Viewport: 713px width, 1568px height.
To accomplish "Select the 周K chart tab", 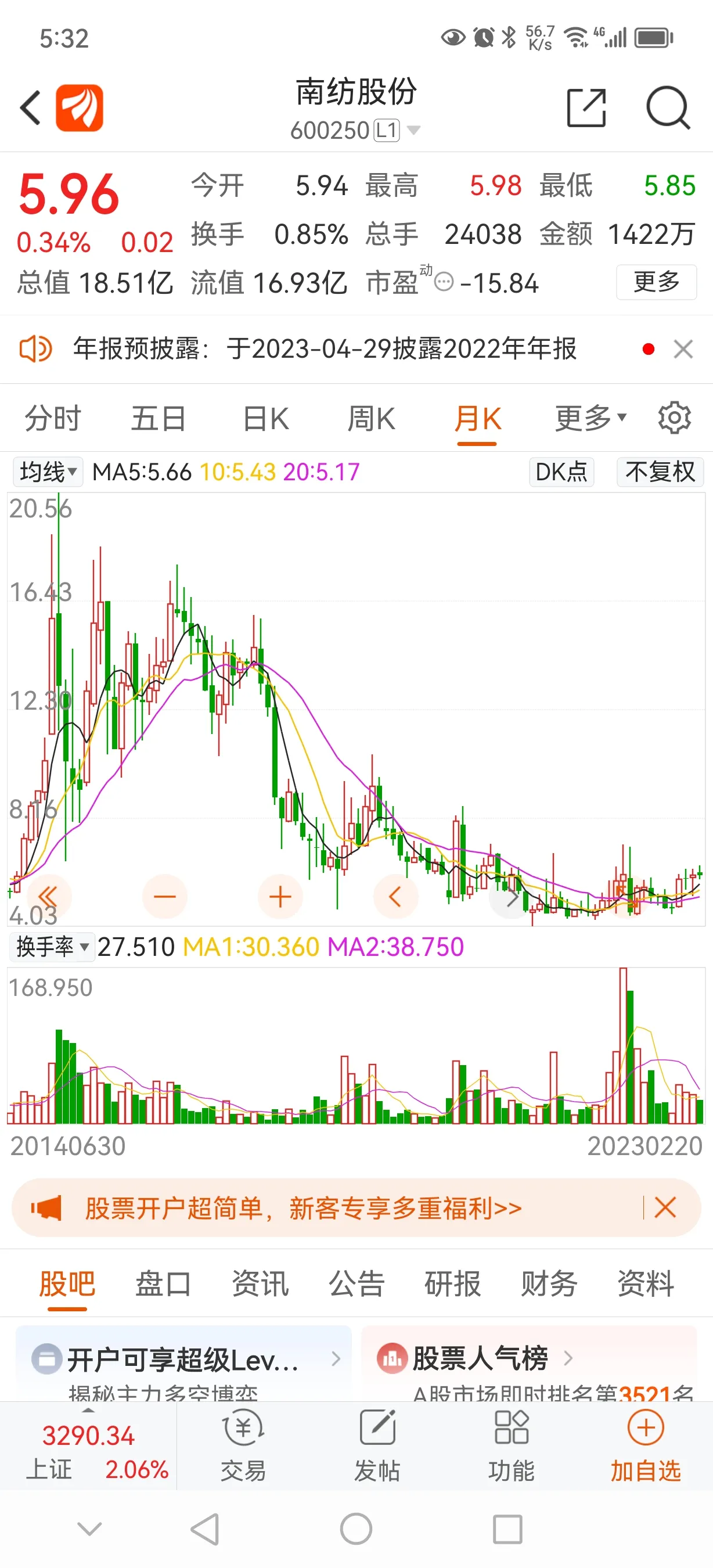I will point(371,419).
